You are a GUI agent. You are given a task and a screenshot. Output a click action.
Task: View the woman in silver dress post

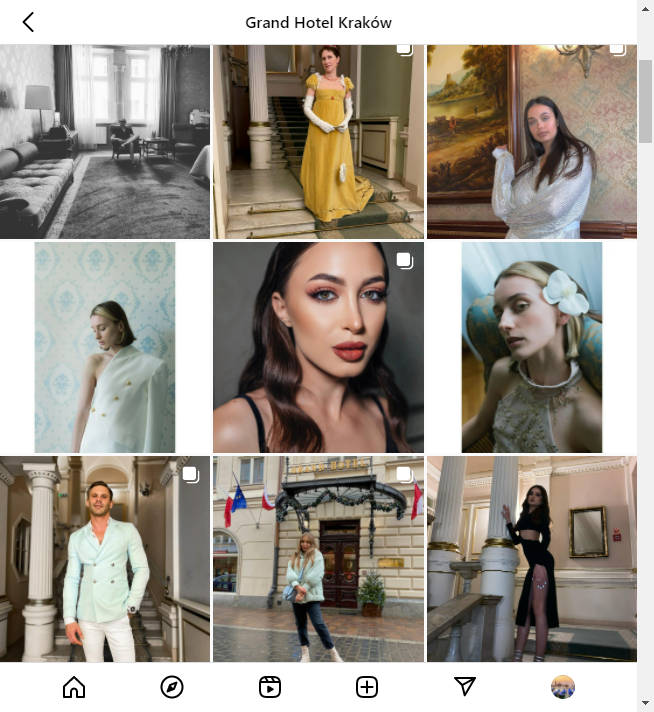click(531, 142)
